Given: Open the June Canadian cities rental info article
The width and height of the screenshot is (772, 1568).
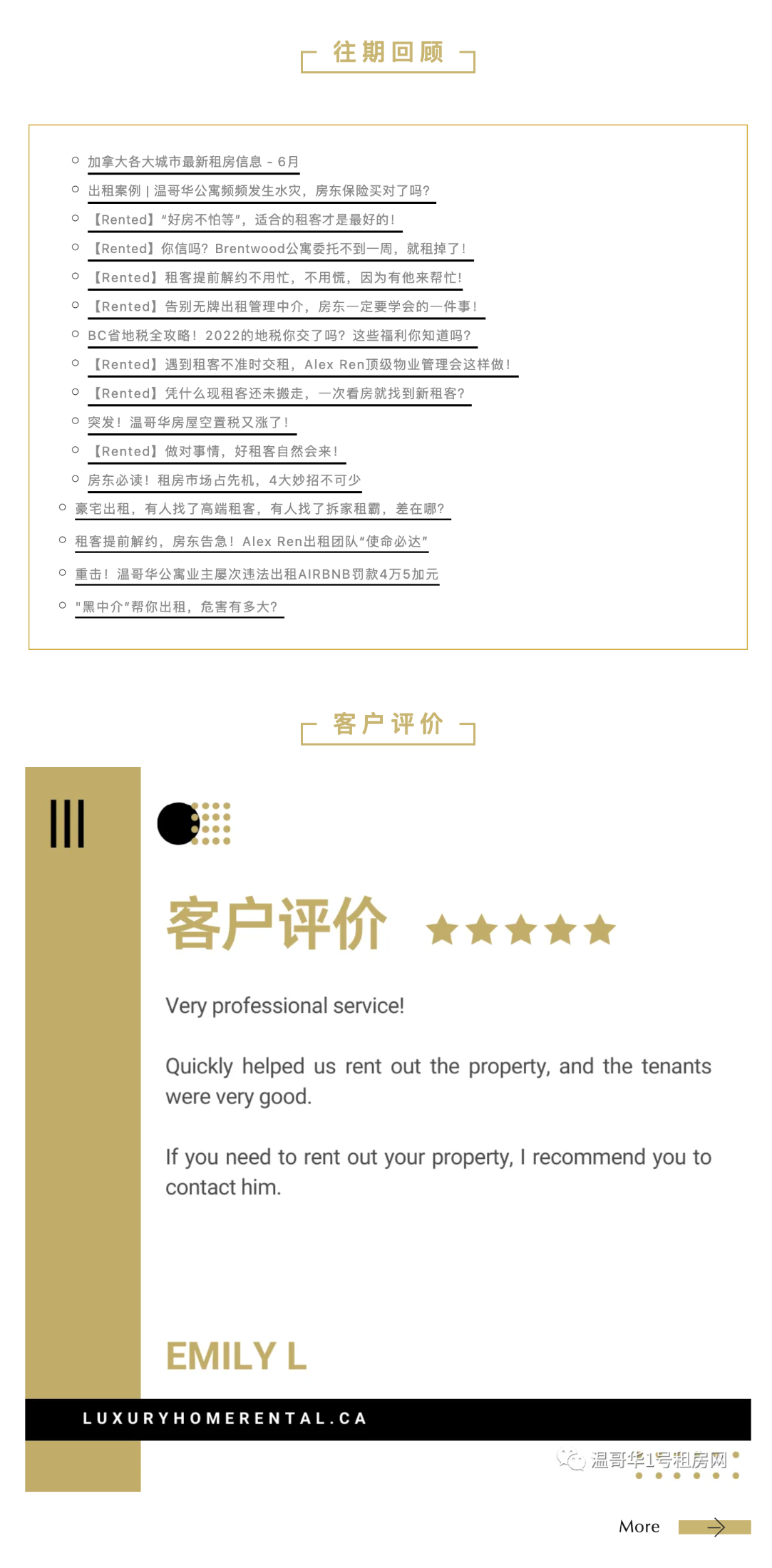Looking at the screenshot, I should [192, 162].
